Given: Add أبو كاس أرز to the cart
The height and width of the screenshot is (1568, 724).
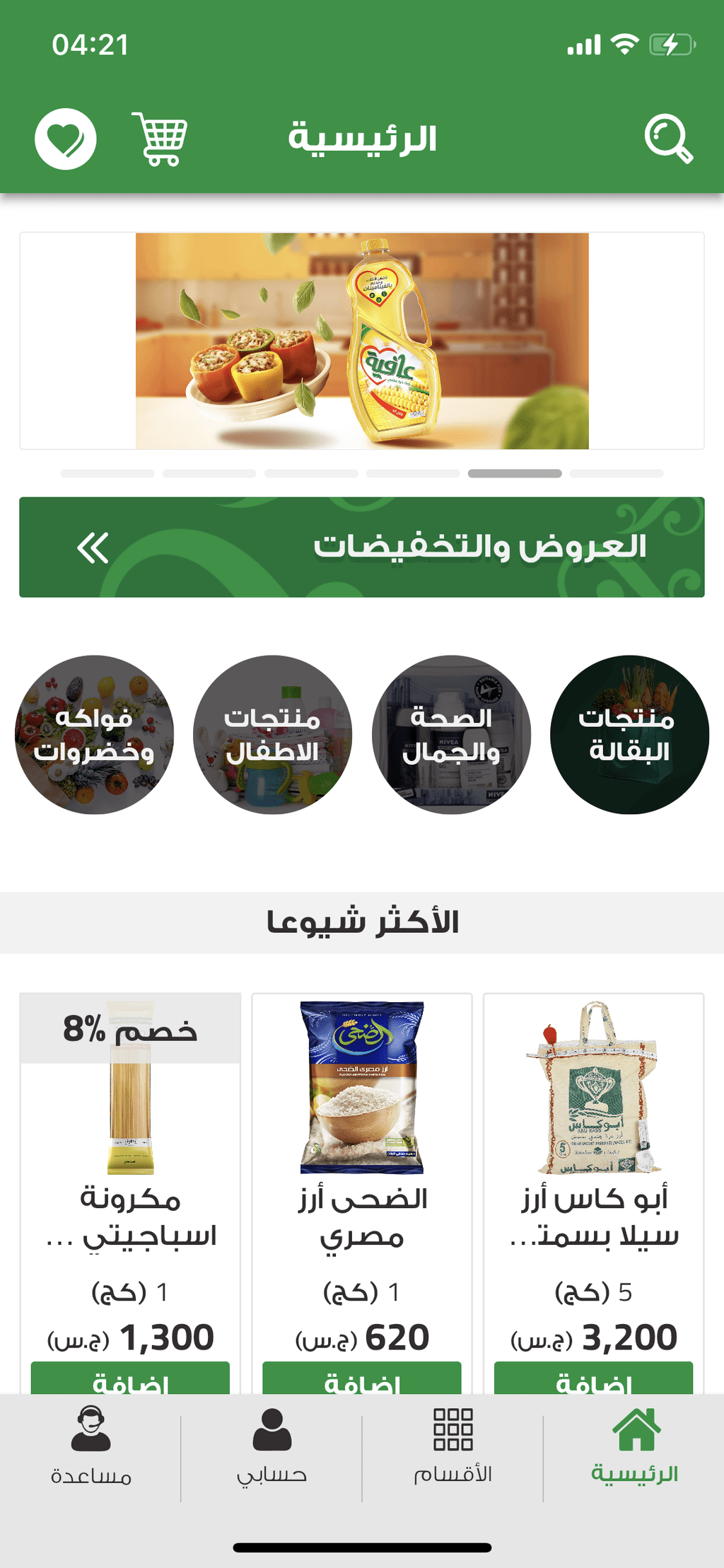Looking at the screenshot, I should pyautogui.click(x=593, y=1378).
